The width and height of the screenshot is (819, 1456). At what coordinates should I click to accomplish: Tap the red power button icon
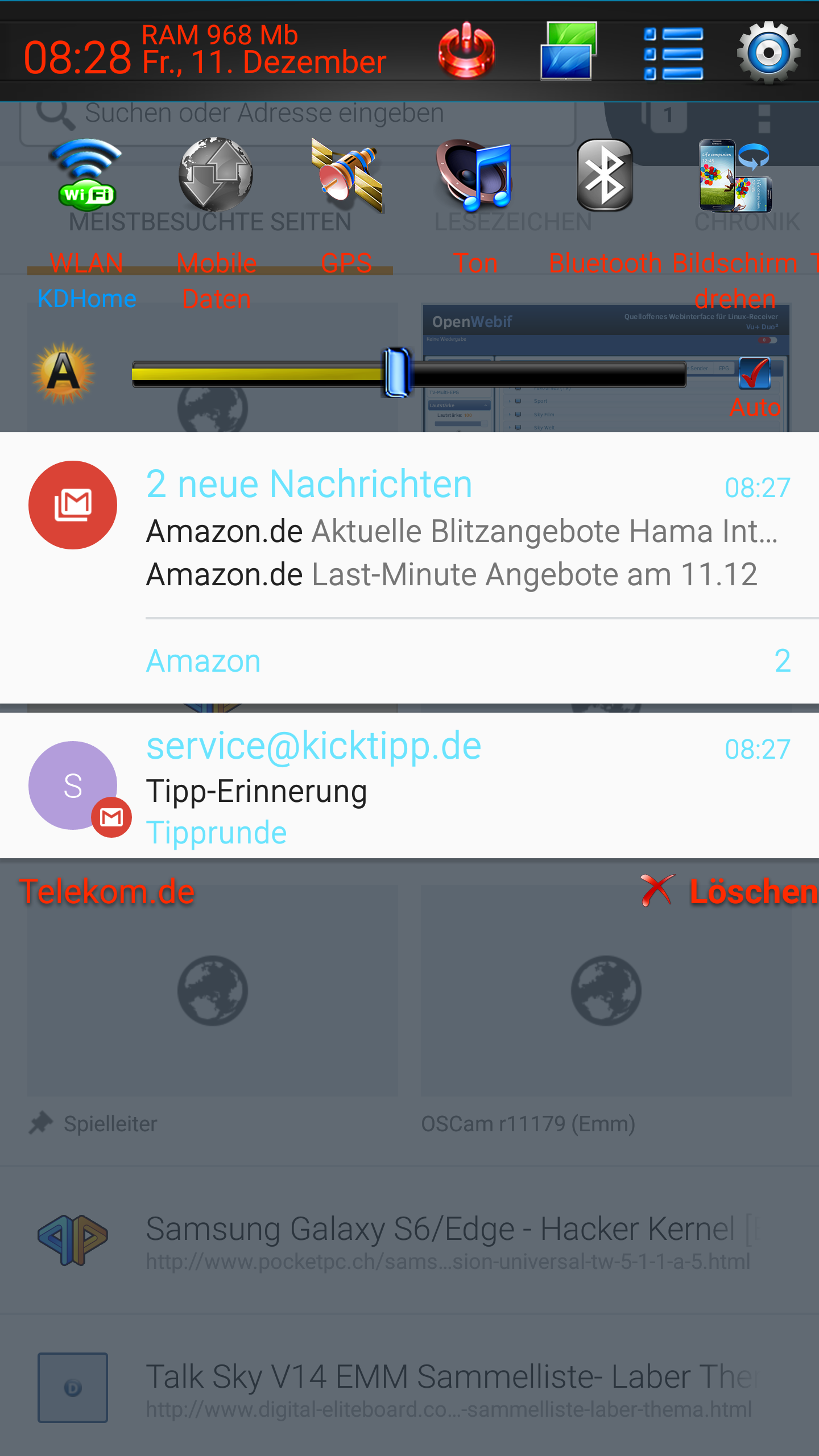466,51
